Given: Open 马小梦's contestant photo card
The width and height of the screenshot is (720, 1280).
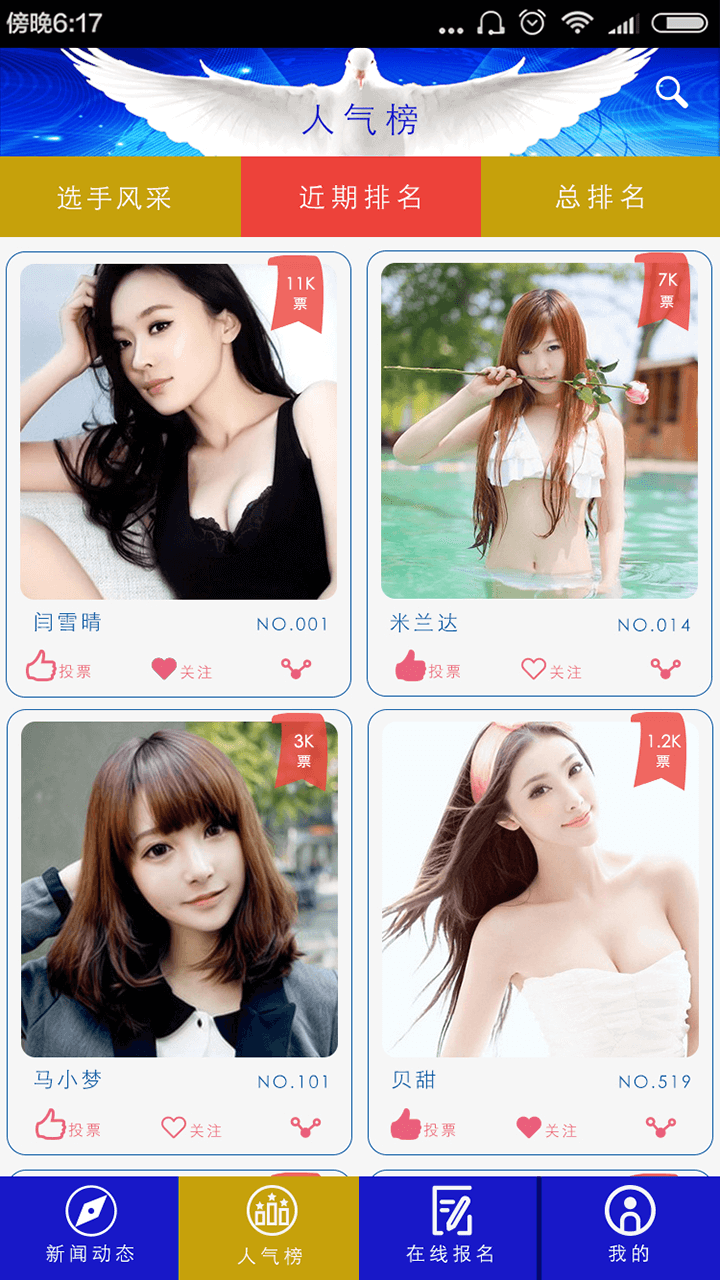Looking at the screenshot, I should tap(179, 889).
